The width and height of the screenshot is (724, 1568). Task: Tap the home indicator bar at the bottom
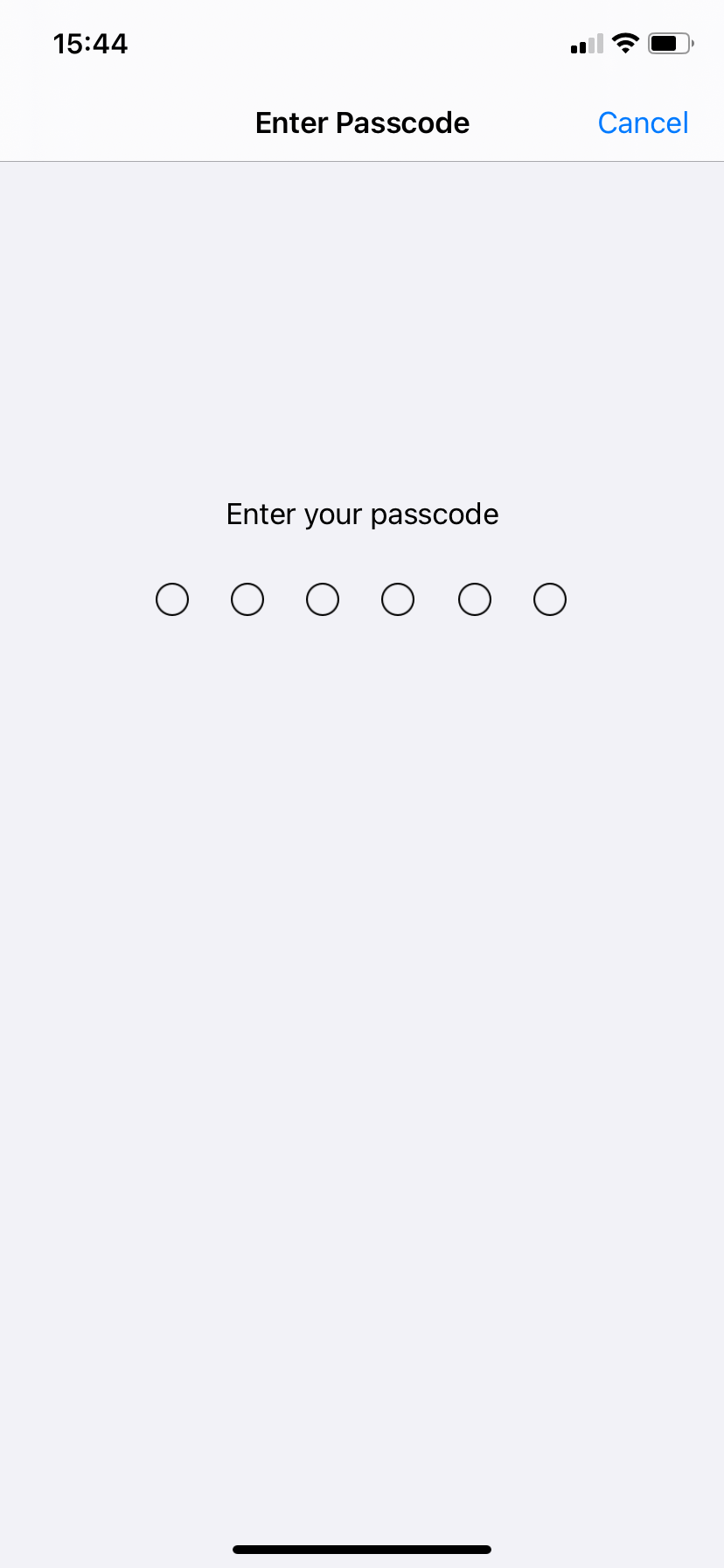pos(362,1547)
